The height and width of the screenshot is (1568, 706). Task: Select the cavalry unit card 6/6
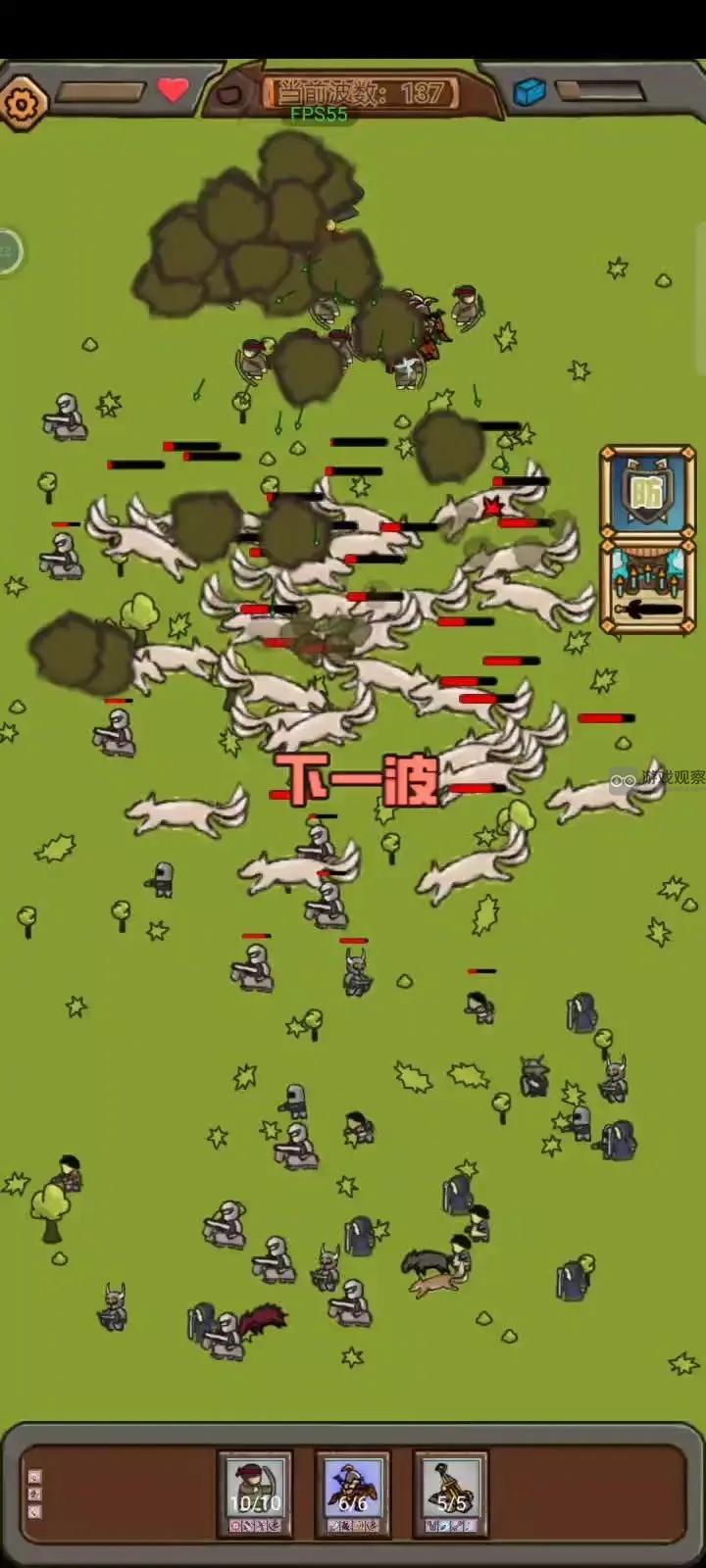pos(353,1492)
